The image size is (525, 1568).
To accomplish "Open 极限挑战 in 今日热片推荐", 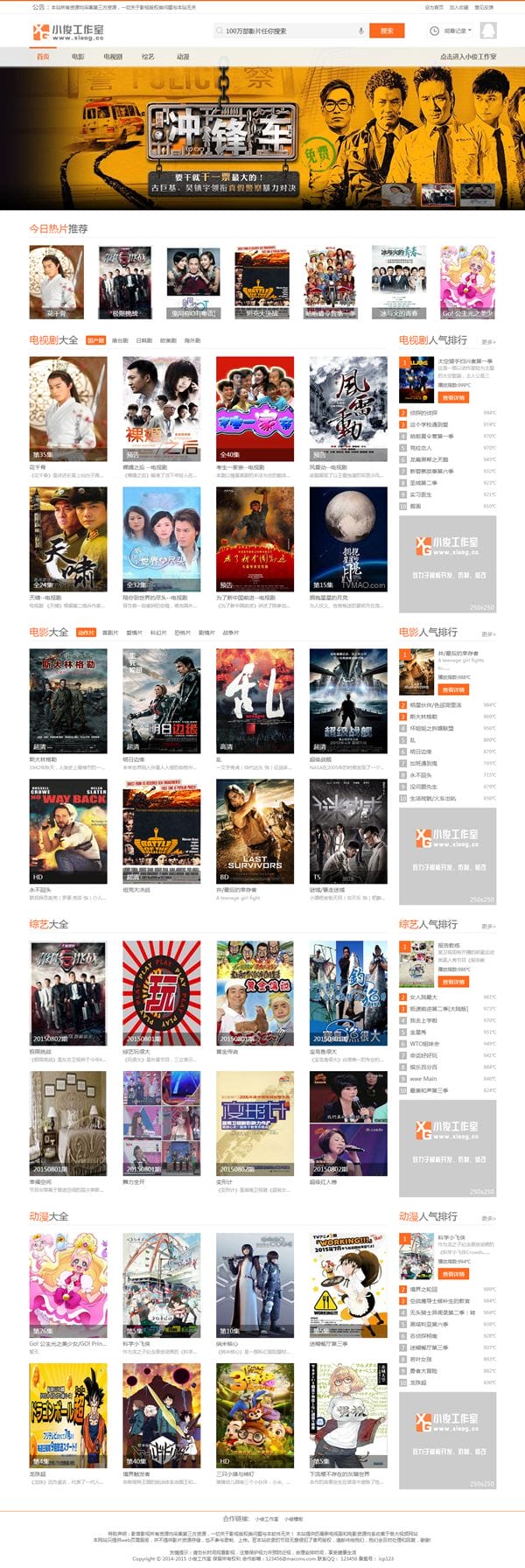I will coord(124,282).
